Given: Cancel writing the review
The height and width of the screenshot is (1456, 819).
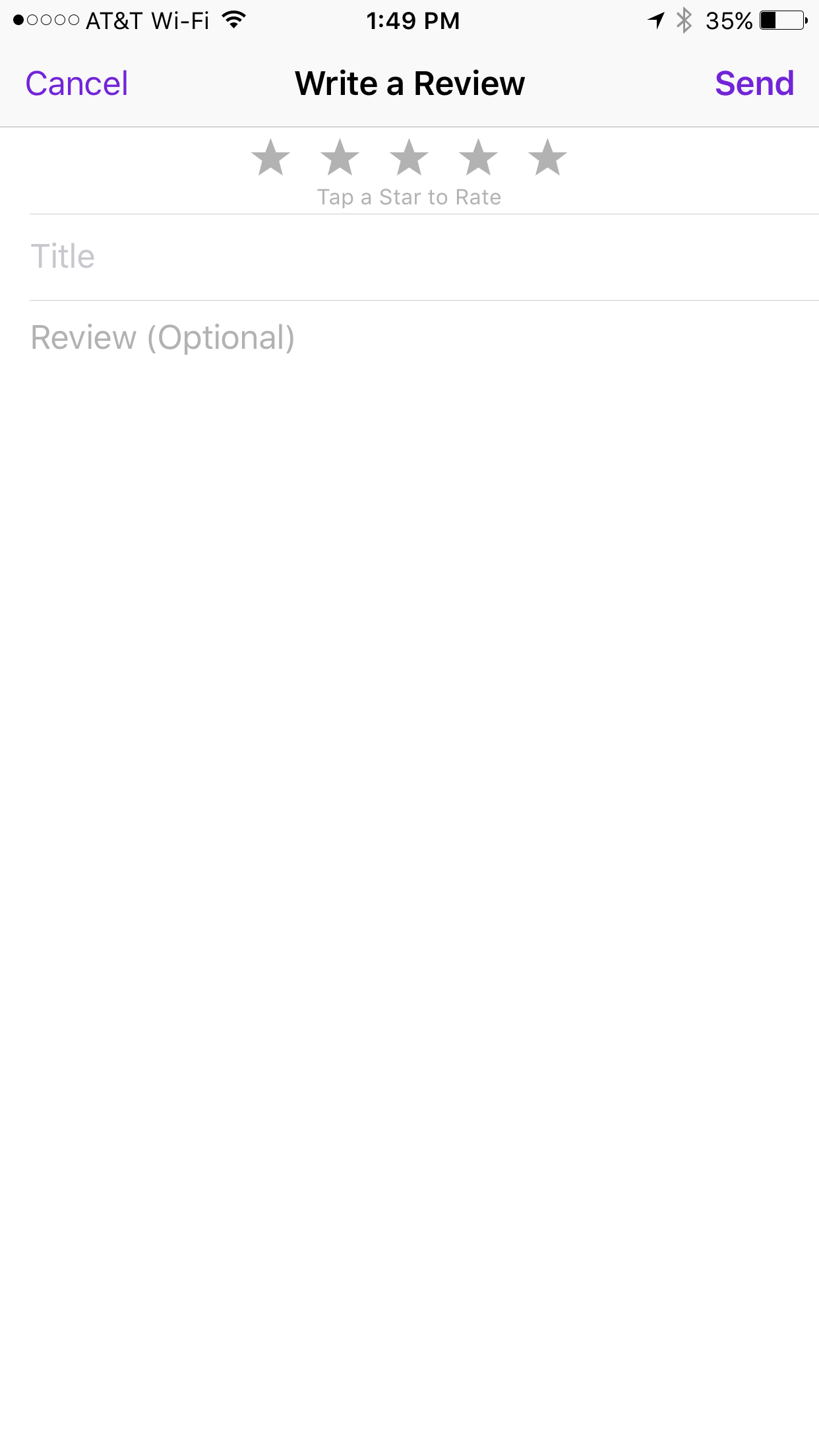Looking at the screenshot, I should coord(76,84).
